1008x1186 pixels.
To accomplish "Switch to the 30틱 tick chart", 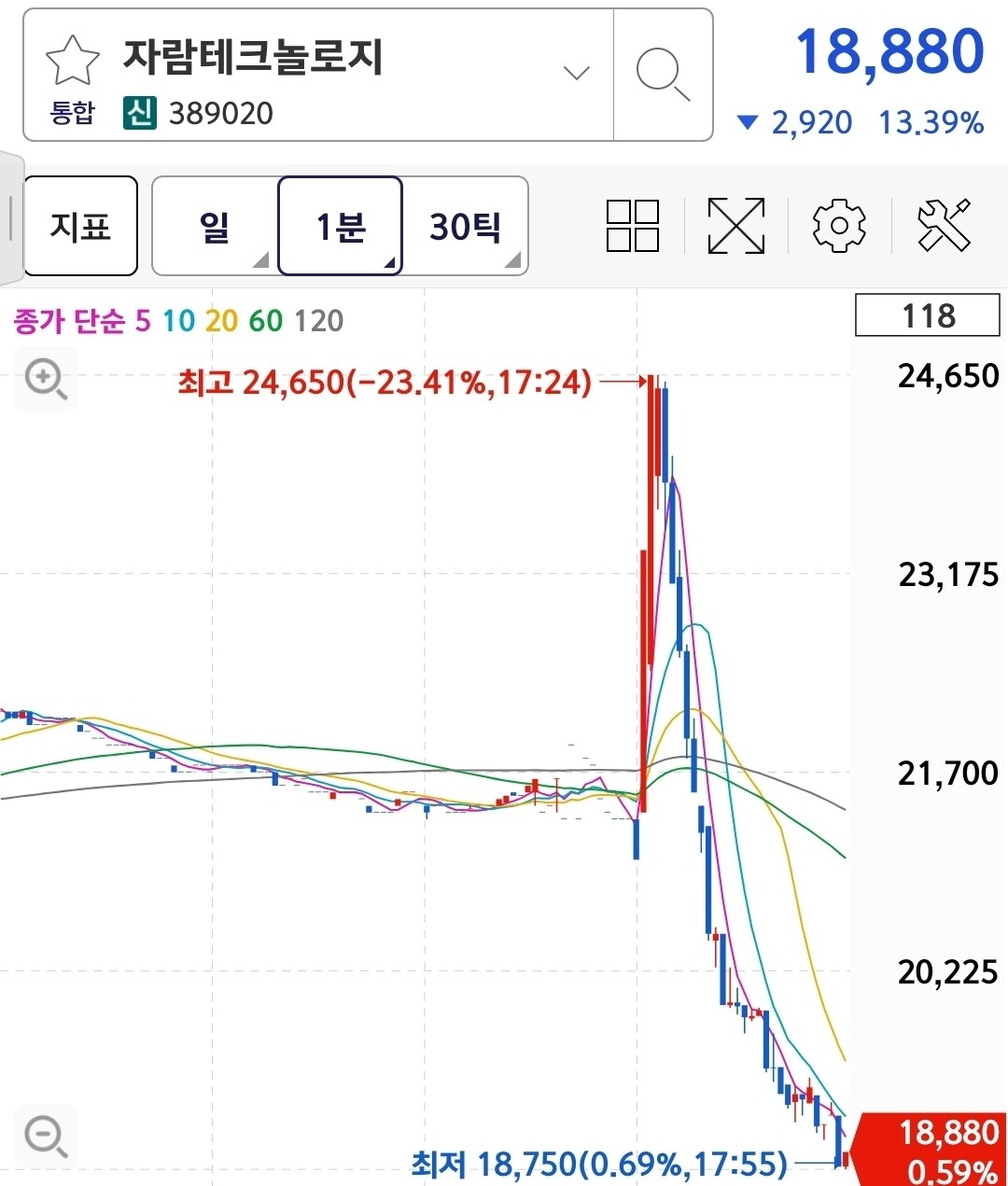I will [x=466, y=226].
